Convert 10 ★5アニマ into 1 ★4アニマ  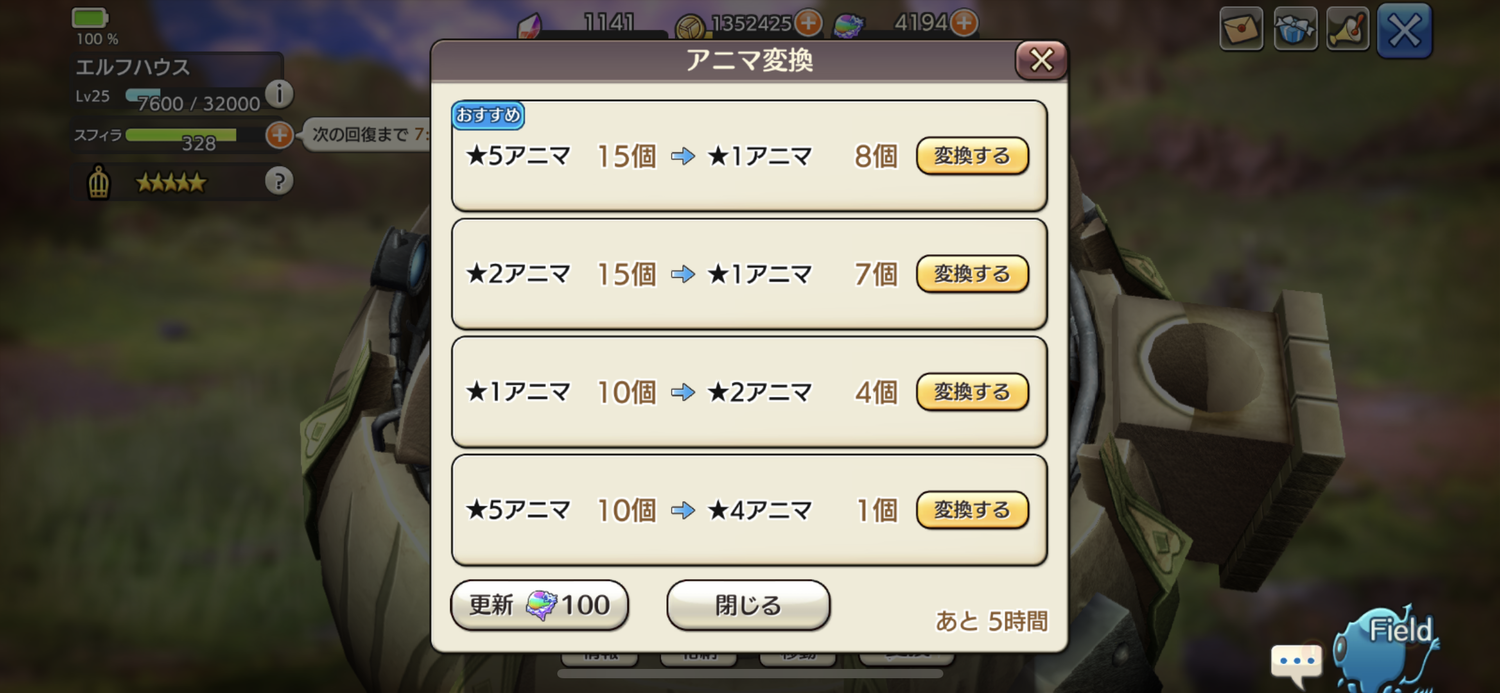click(x=972, y=510)
